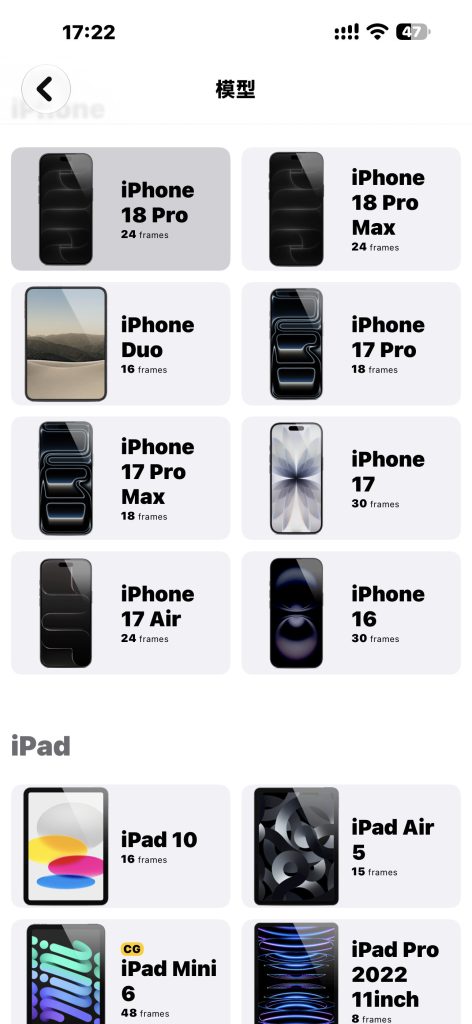472x1024 pixels.
Task: Tap the iPhone 17 model with 30 frames
Action: pyautogui.click(x=351, y=478)
